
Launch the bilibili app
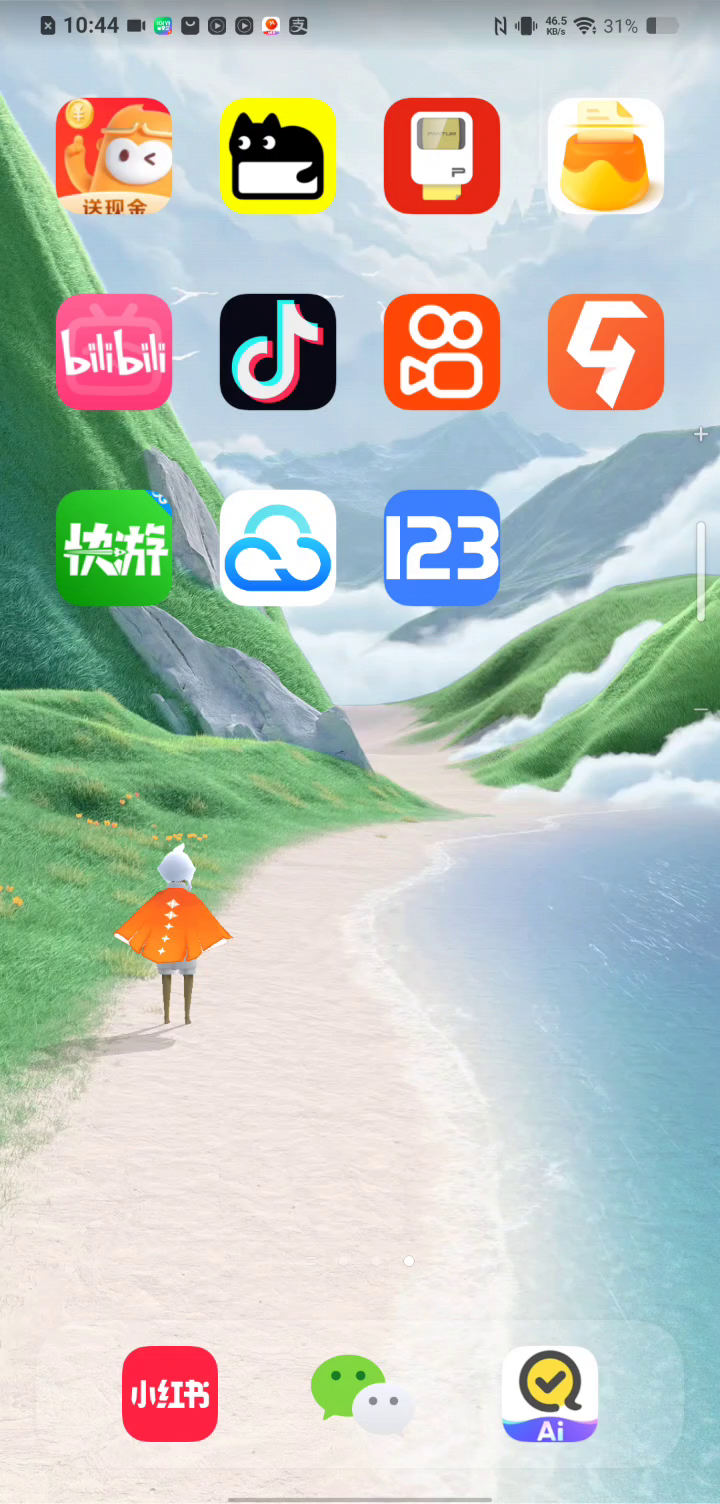click(x=114, y=352)
